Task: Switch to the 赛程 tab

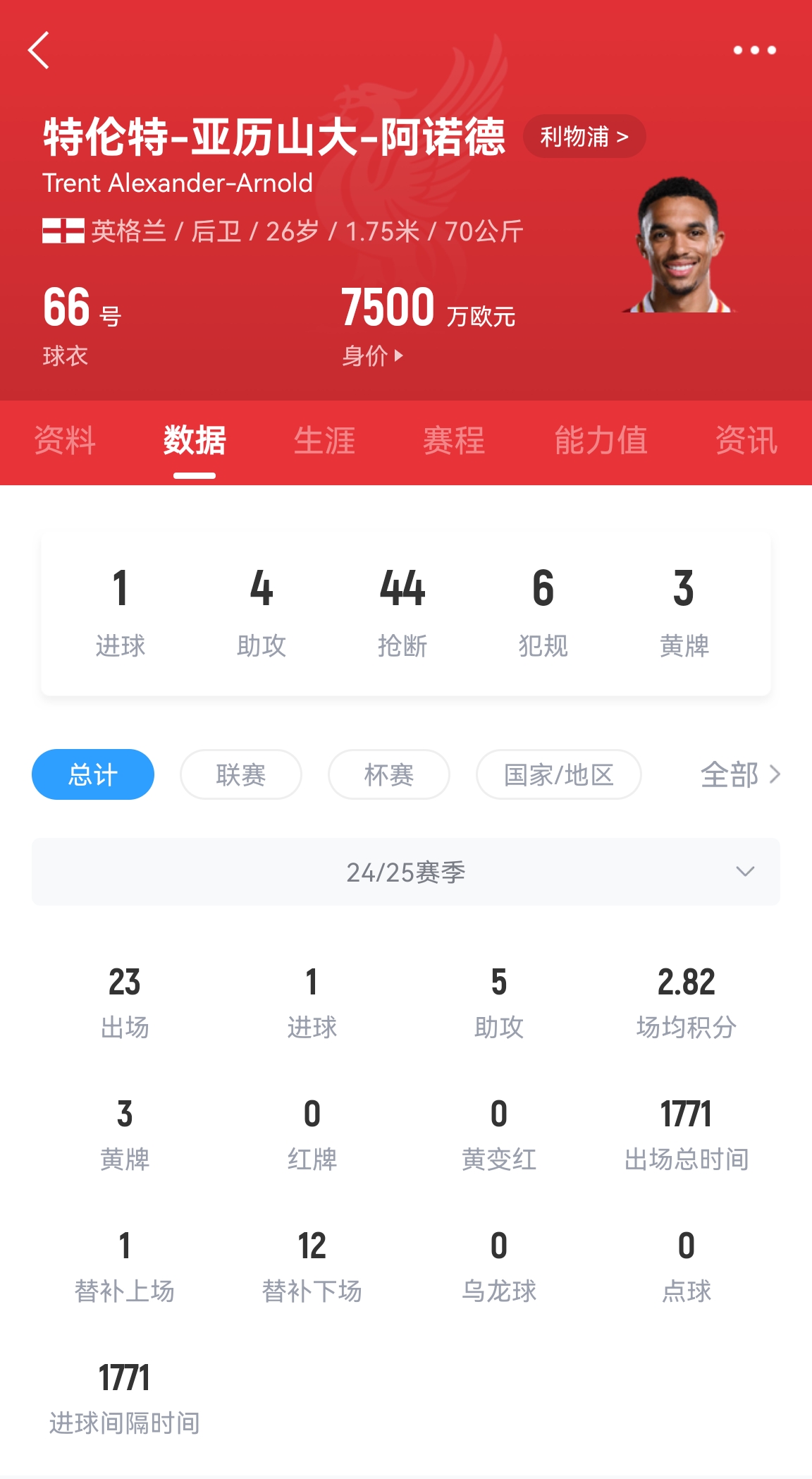Action: click(x=454, y=441)
